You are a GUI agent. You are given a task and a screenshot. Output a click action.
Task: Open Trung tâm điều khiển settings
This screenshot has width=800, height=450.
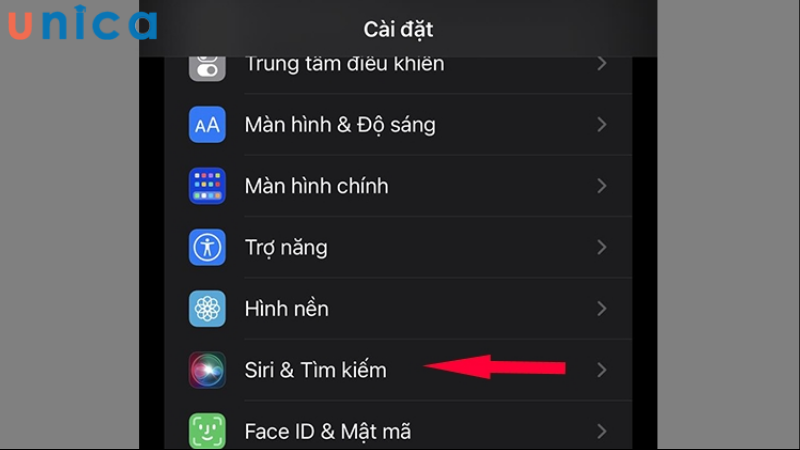345,65
